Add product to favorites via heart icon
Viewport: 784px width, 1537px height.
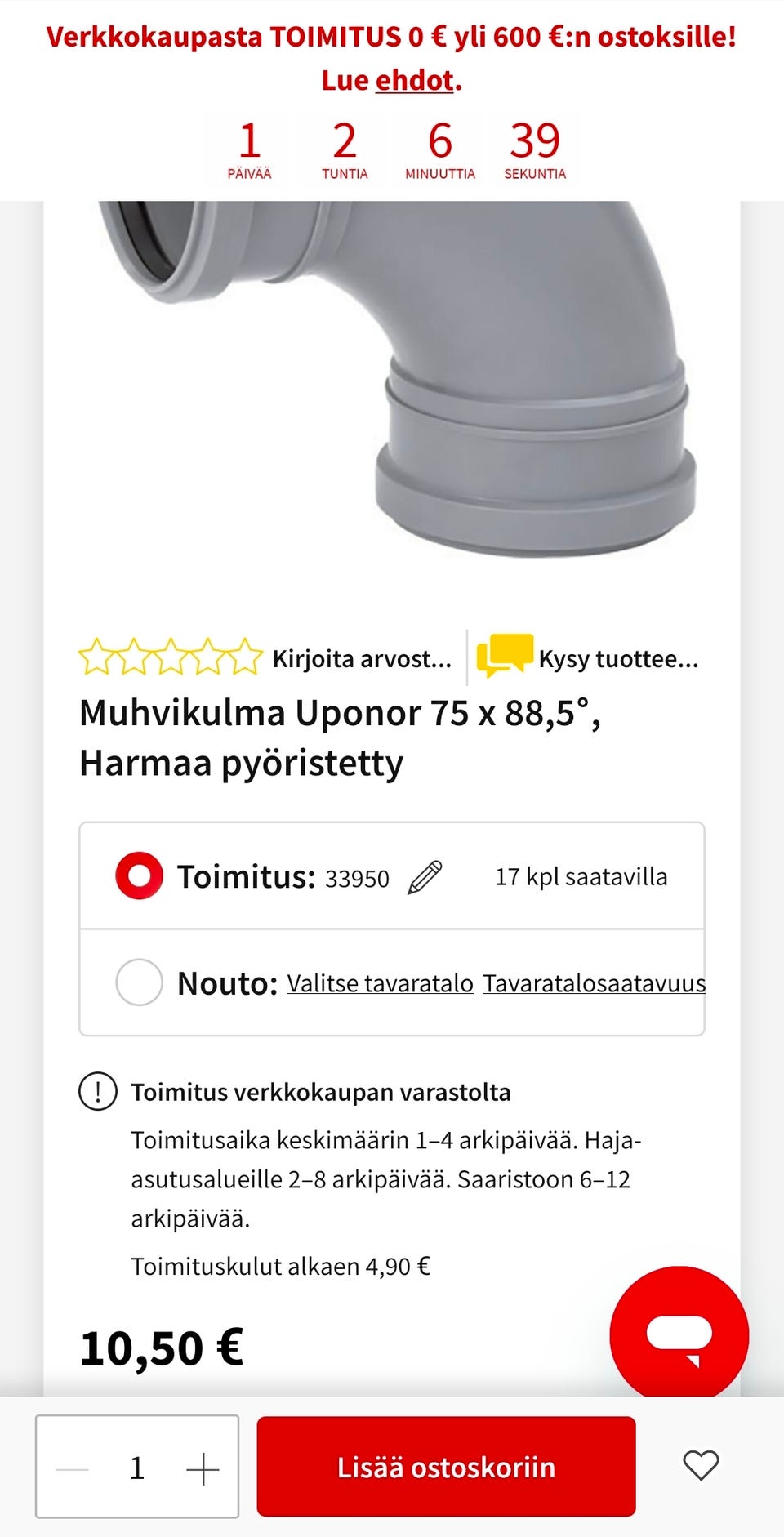pyautogui.click(x=701, y=1466)
